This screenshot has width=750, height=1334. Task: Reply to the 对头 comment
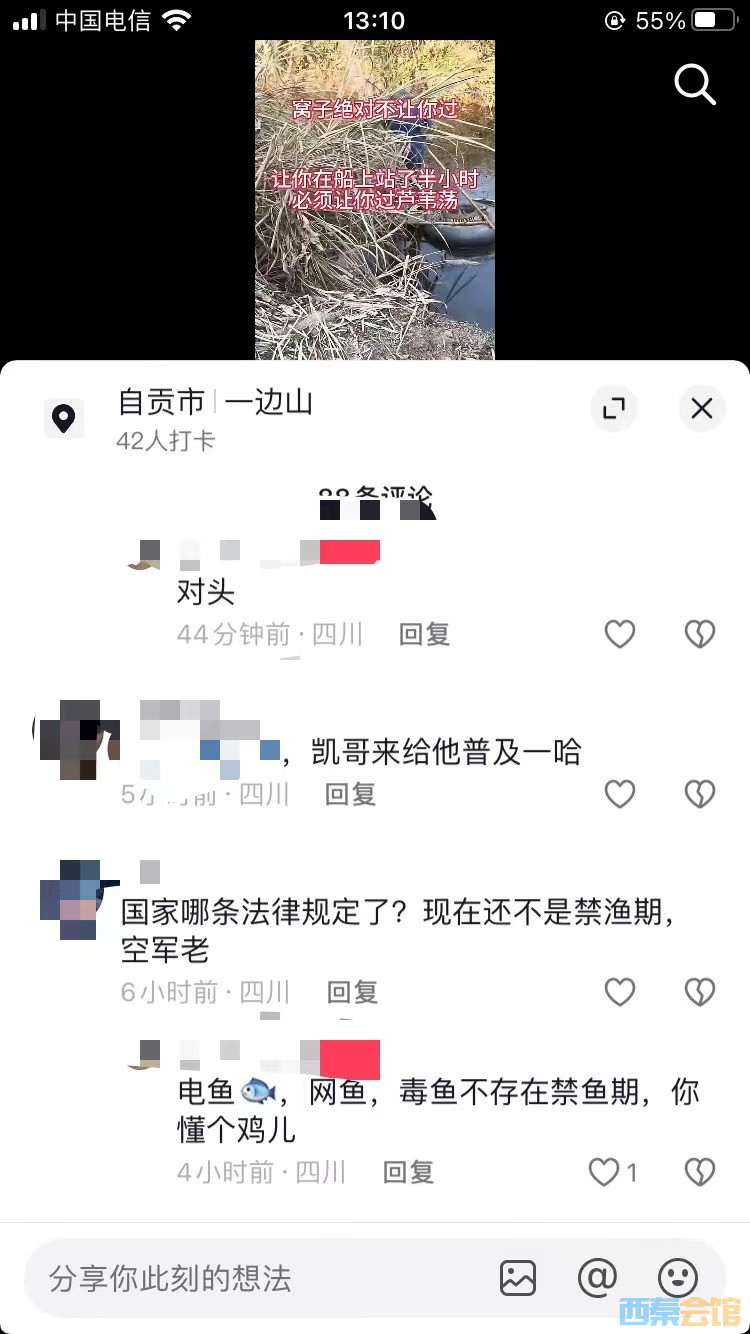(424, 634)
